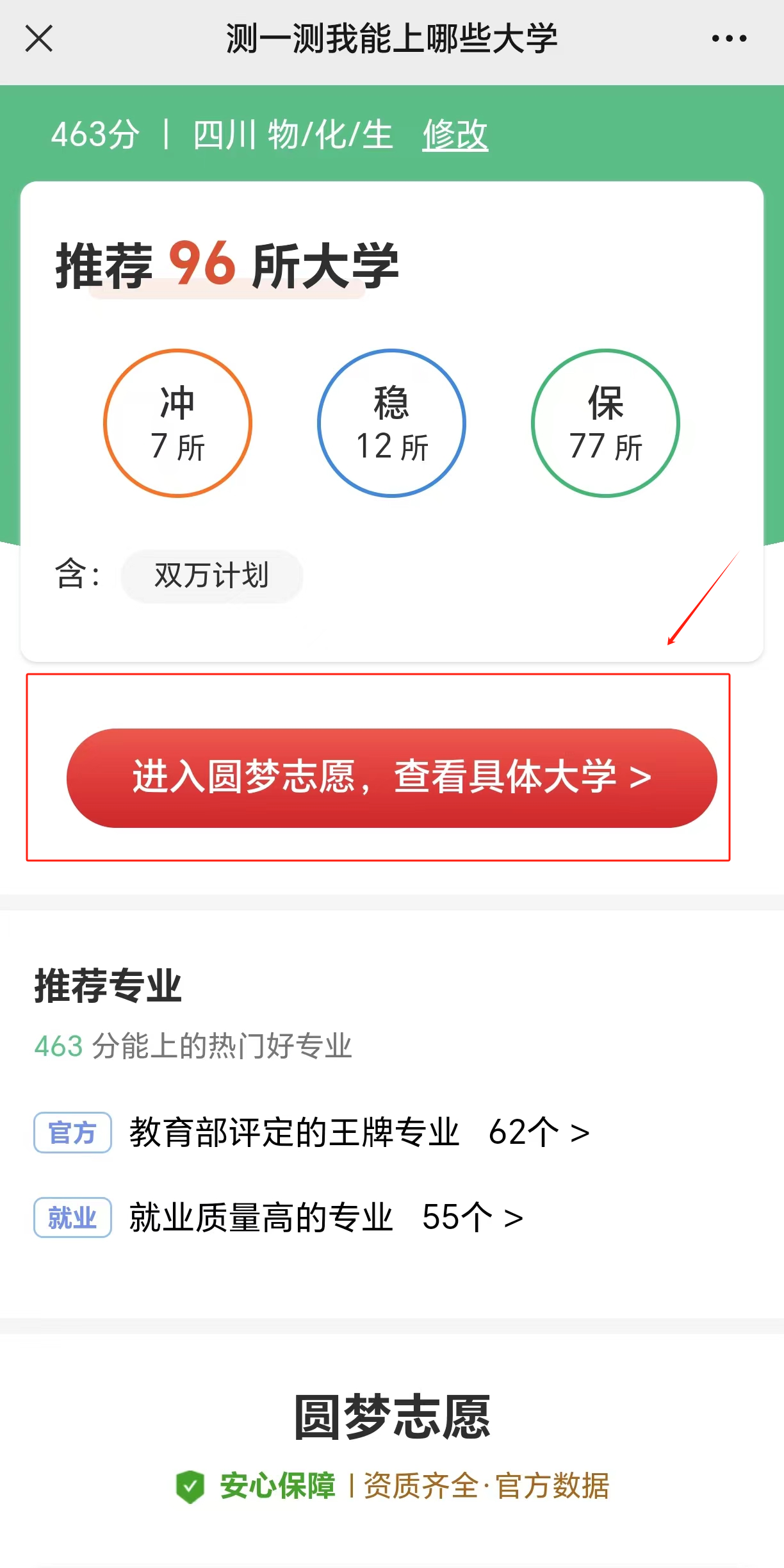The height and width of the screenshot is (1568, 784).
Task: Open the three-dot overflow menu
Action: 729,38
